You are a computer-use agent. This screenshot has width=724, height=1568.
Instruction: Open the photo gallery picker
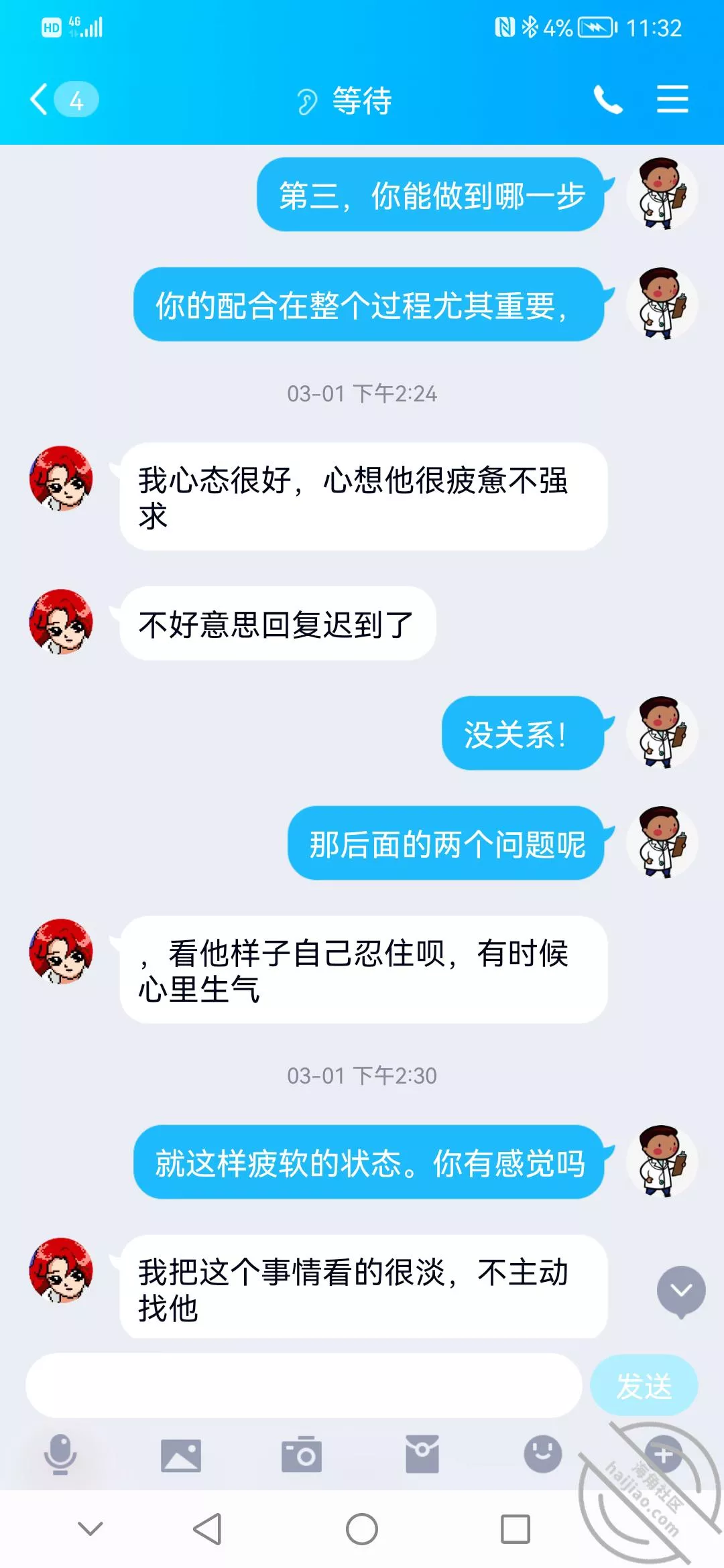[x=181, y=1455]
